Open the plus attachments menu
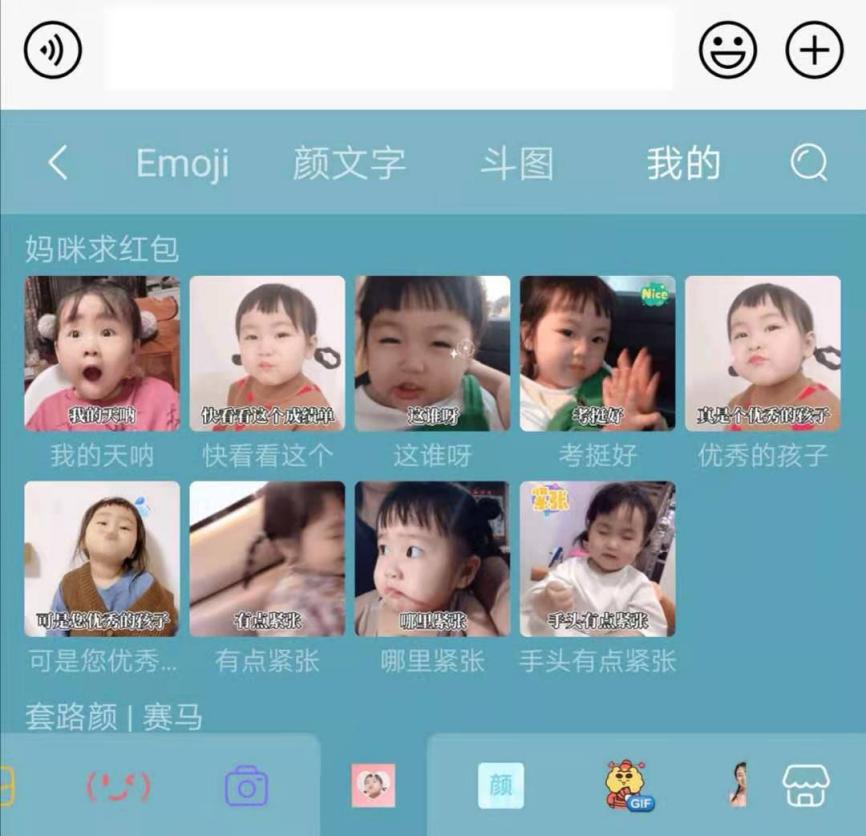 pos(814,49)
